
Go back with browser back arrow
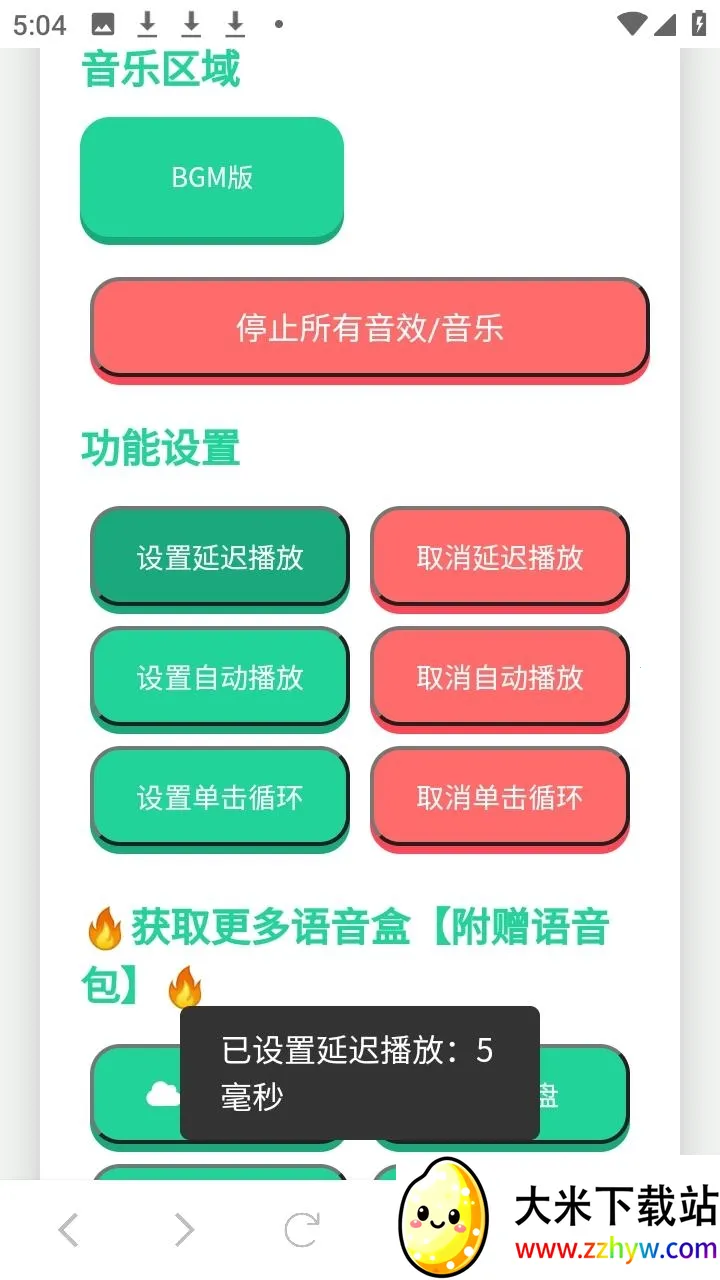pos(68,1229)
